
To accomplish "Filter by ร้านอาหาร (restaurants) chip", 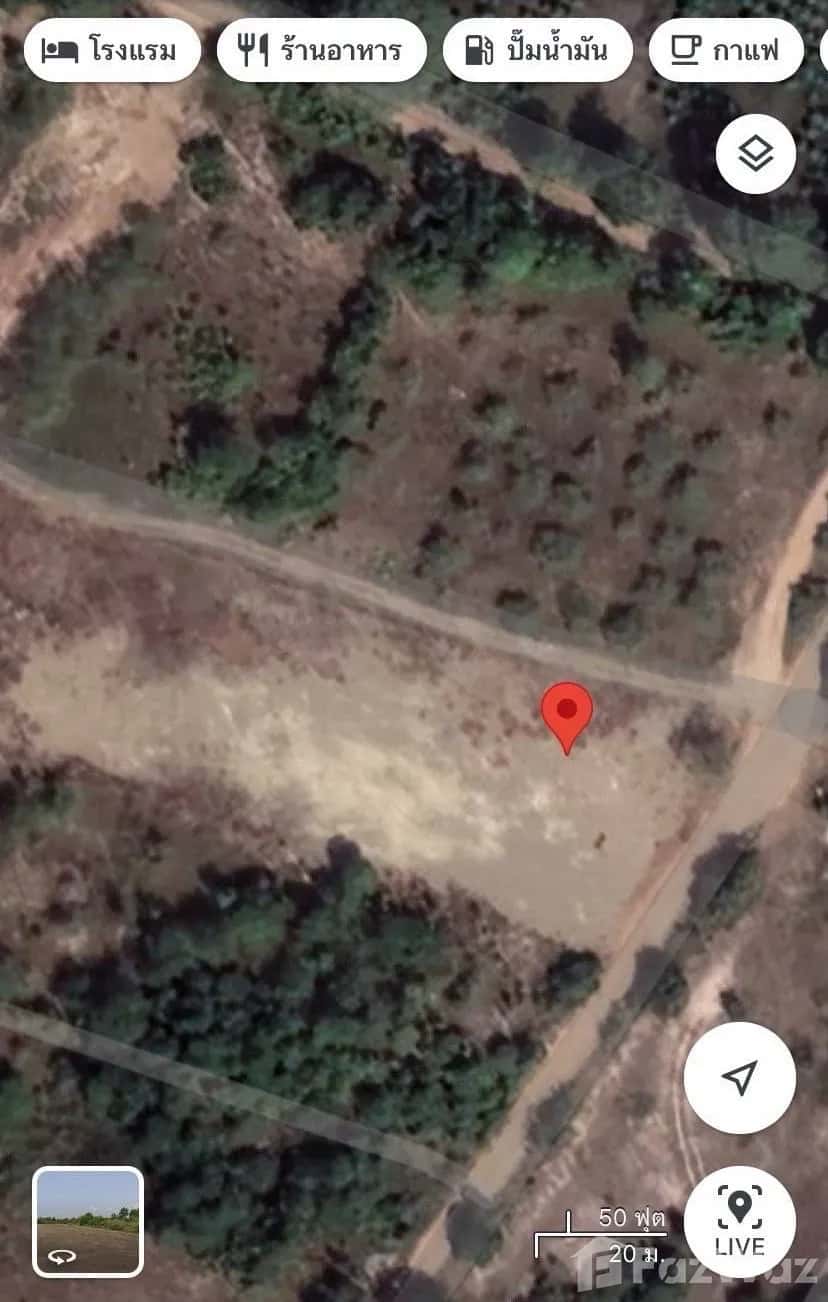I will point(322,50).
